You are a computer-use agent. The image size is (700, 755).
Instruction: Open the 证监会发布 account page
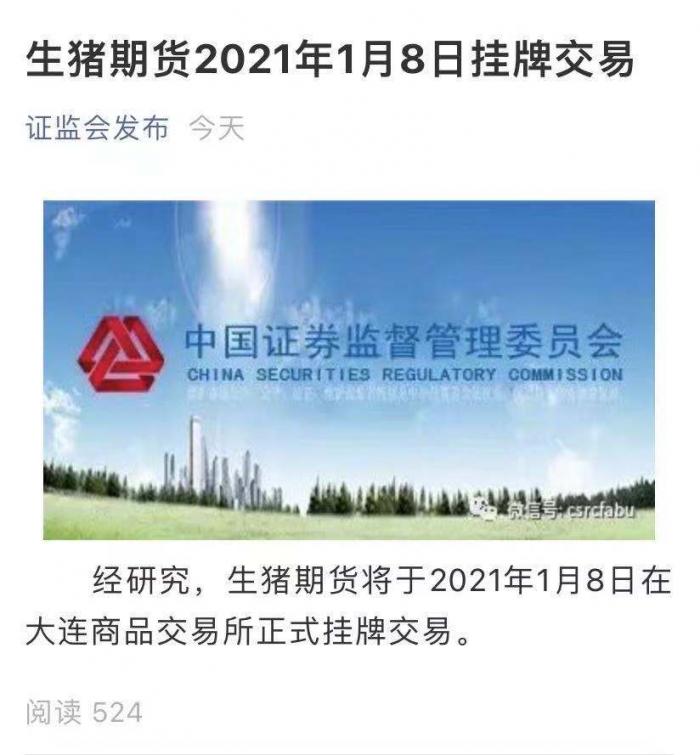coord(97,129)
